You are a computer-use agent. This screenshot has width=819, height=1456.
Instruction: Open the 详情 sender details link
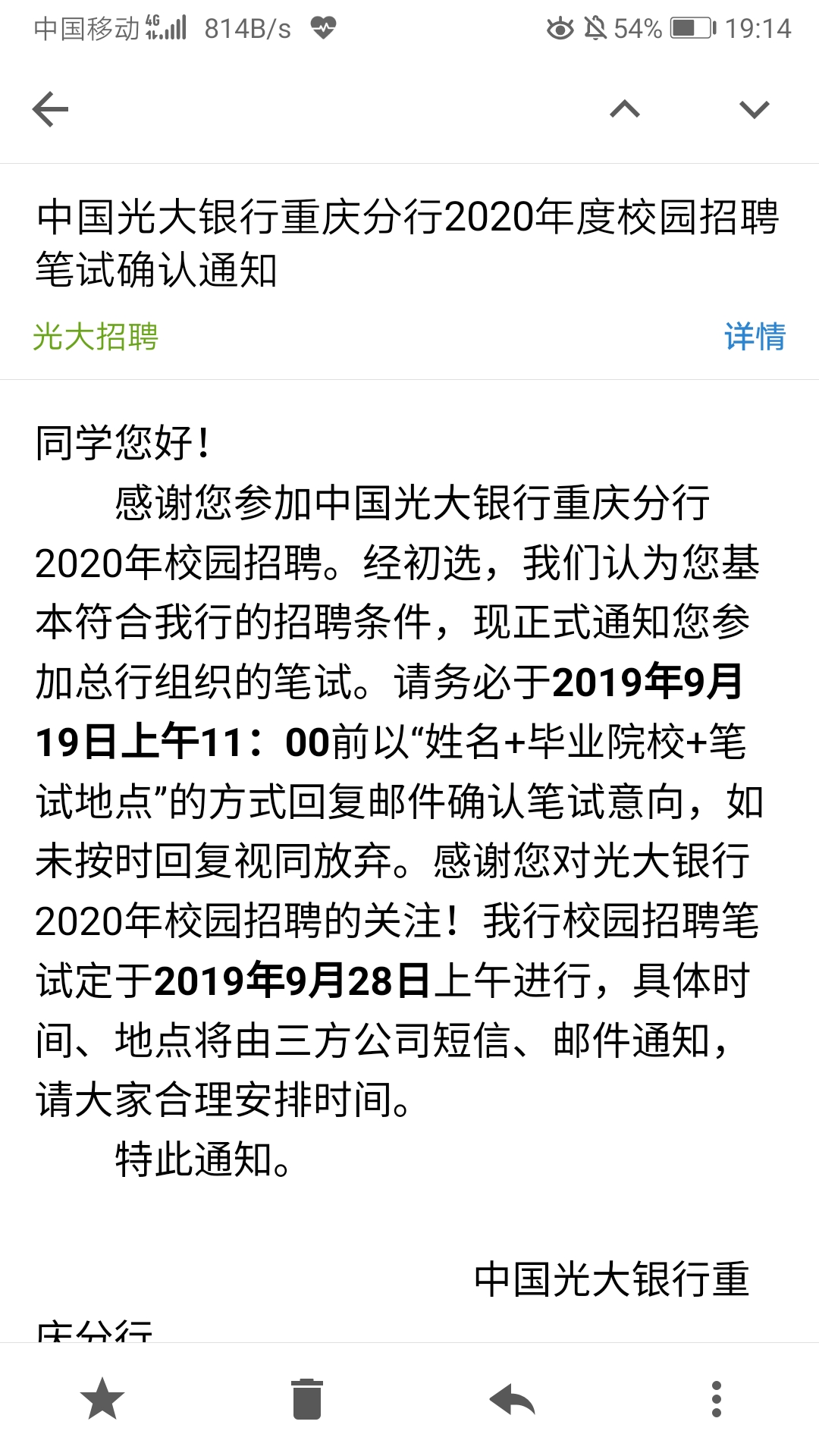pyautogui.click(x=755, y=337)
